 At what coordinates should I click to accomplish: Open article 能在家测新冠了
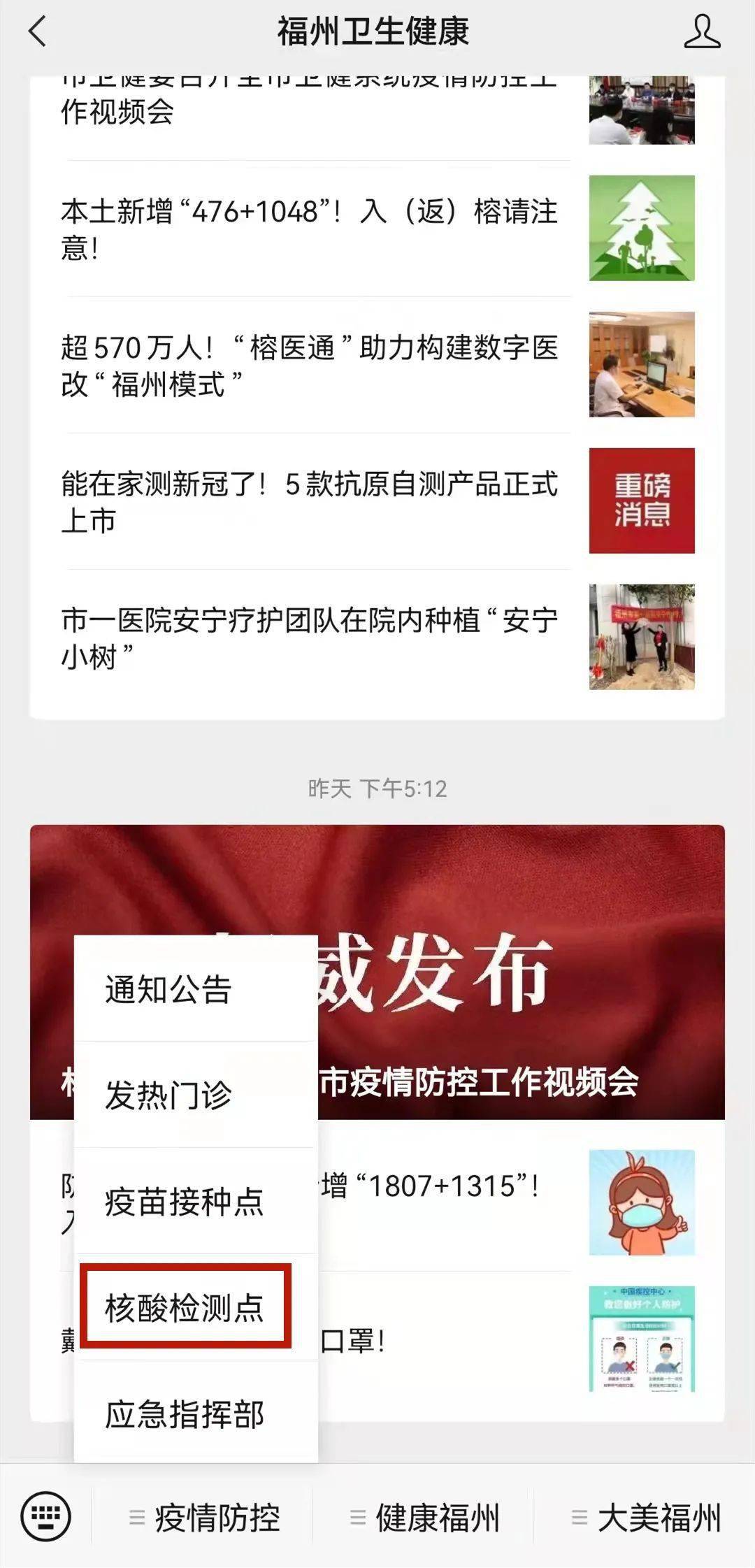[308, 501]
